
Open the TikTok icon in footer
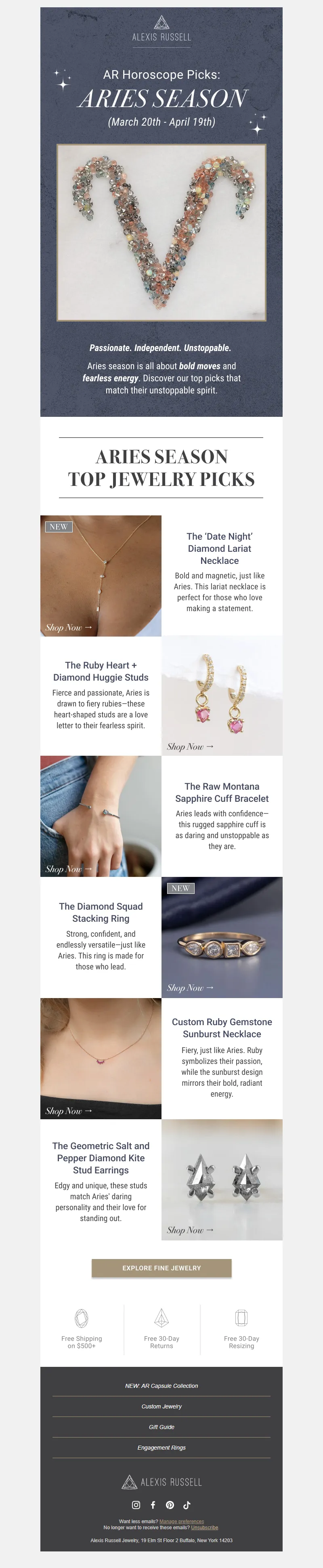187,1505
